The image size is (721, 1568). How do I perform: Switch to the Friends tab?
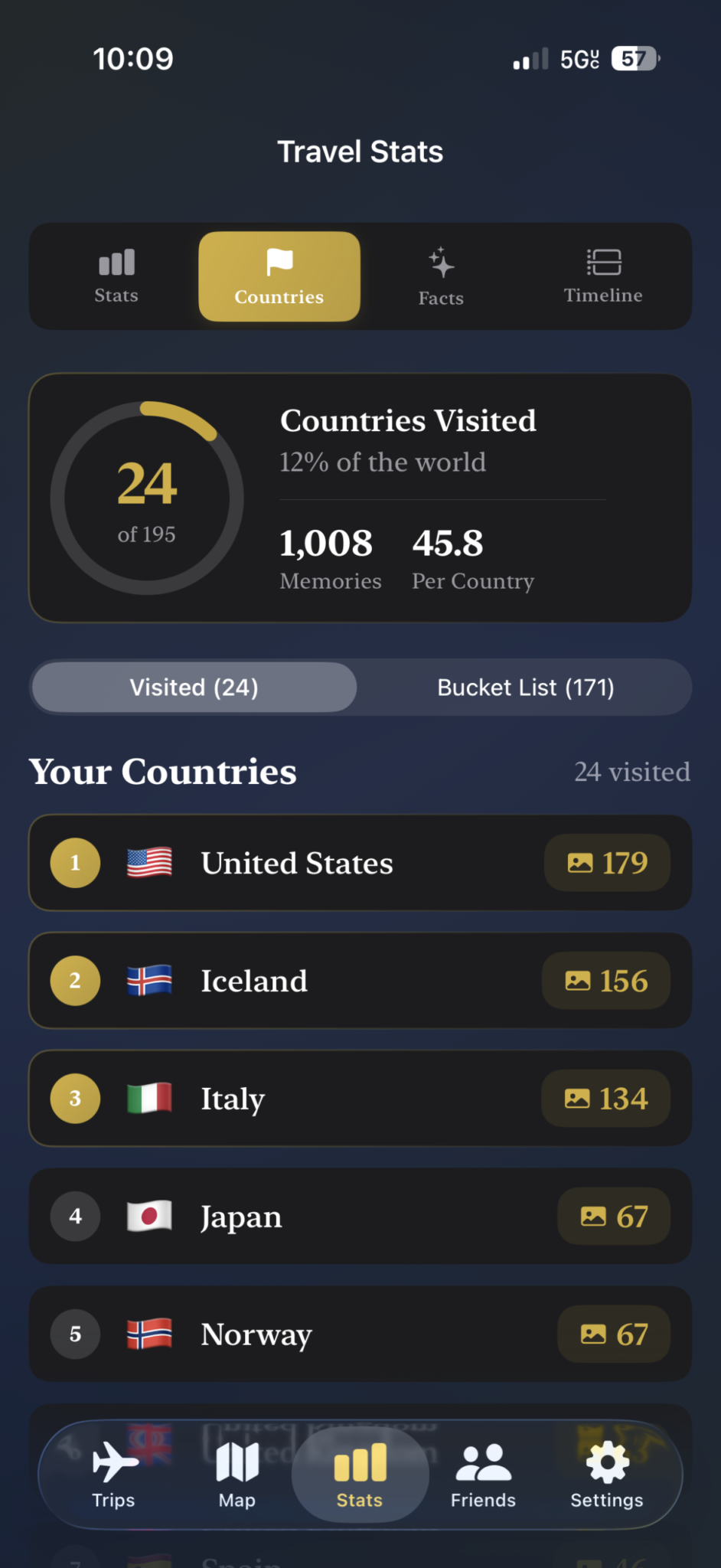pos(483,1475)
